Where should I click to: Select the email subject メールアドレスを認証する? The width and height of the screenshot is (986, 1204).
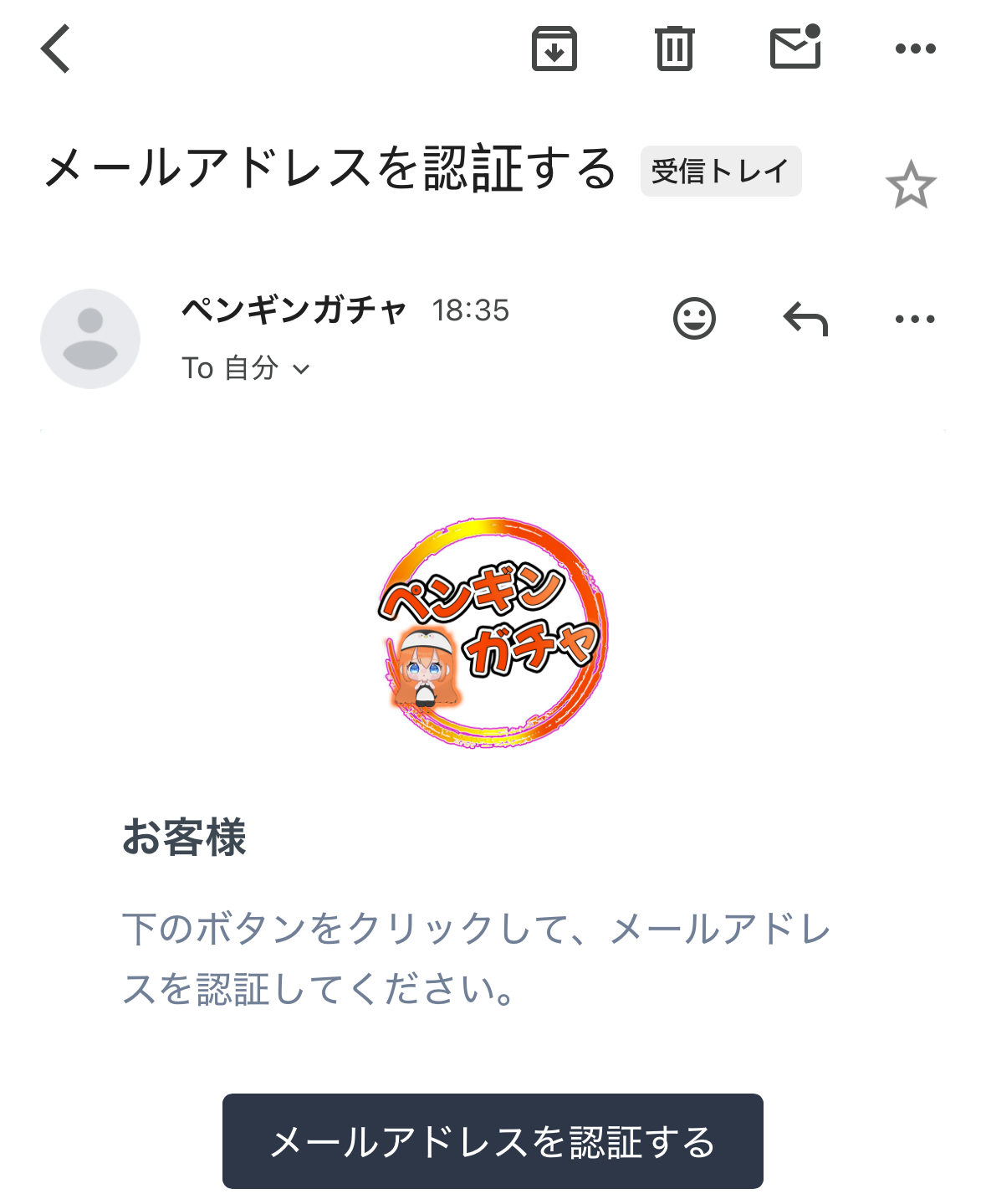point(333,166)
